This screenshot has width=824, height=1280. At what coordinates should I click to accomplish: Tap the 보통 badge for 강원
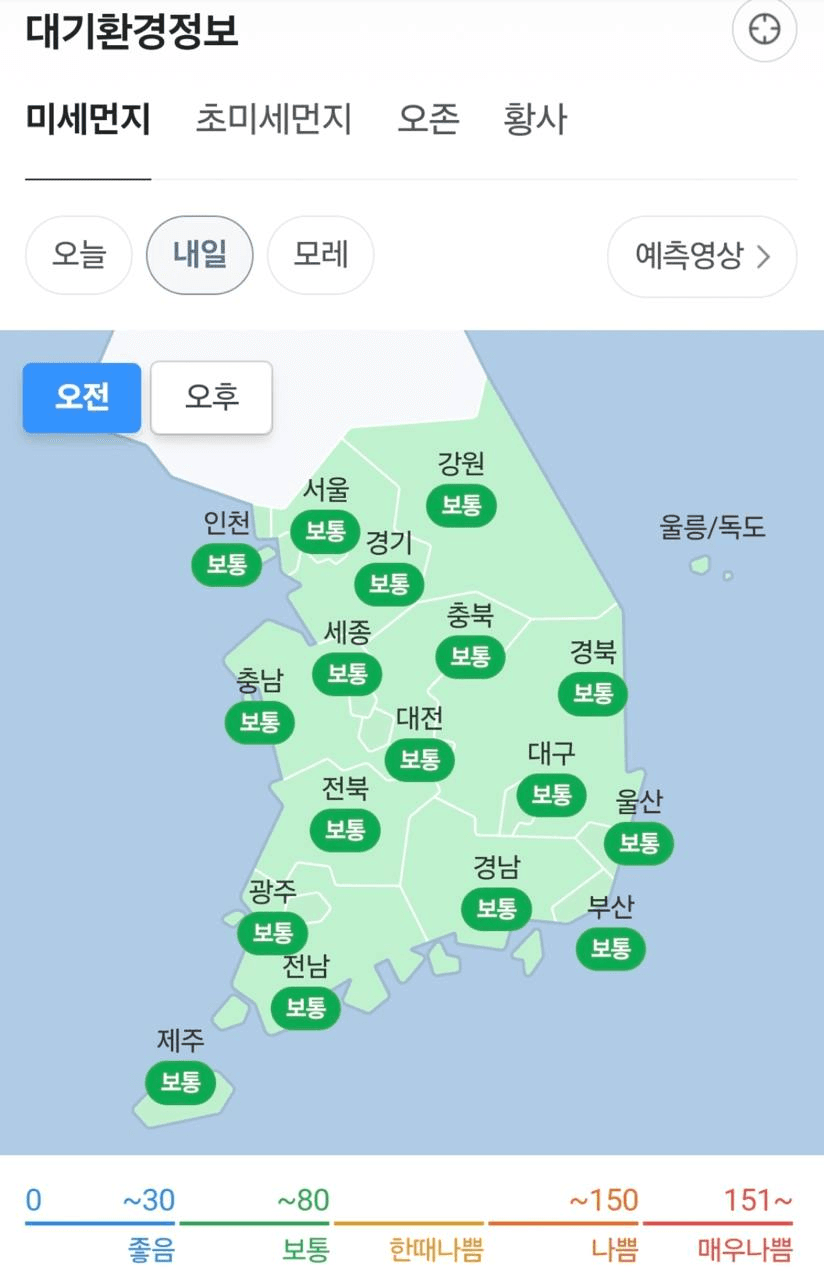(x=461, y=505)
